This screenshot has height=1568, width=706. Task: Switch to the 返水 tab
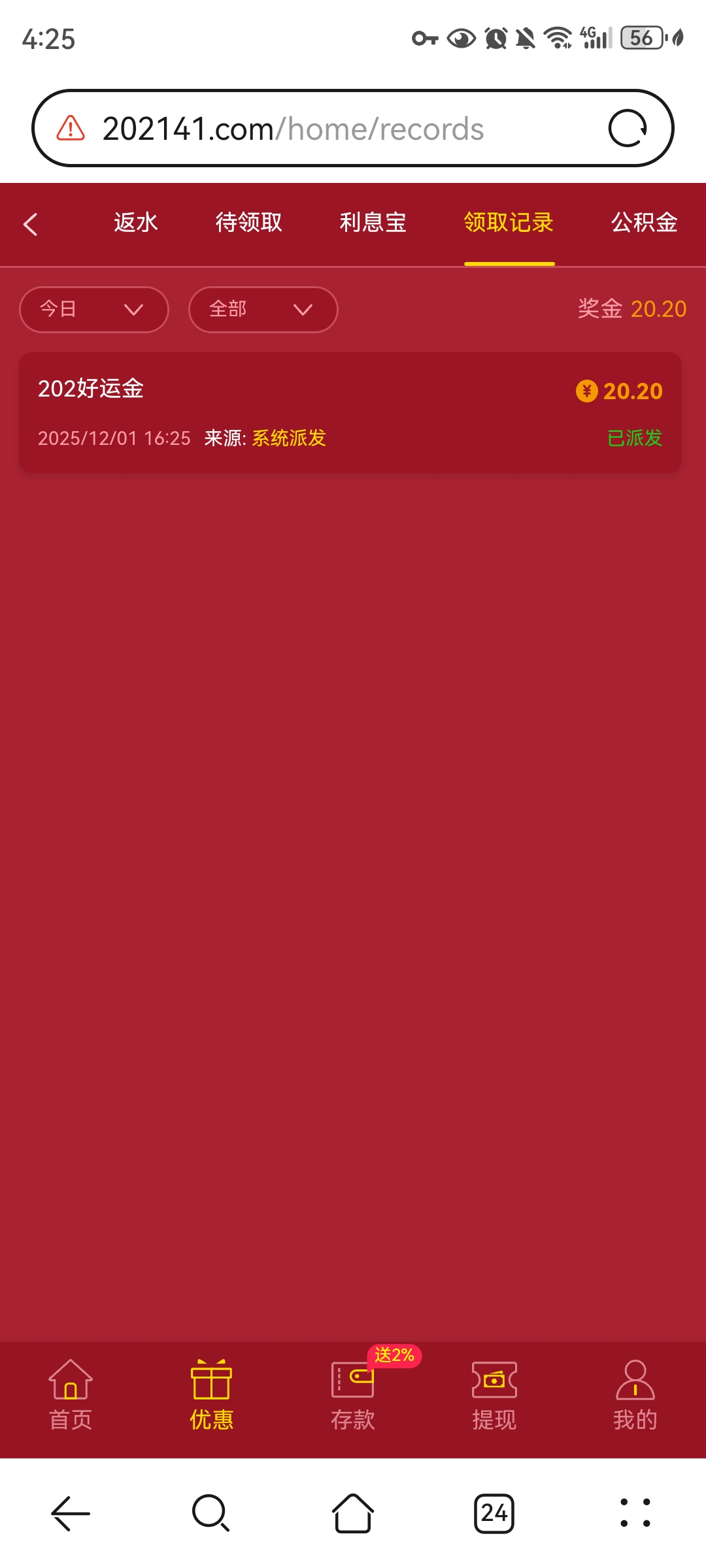136,223
